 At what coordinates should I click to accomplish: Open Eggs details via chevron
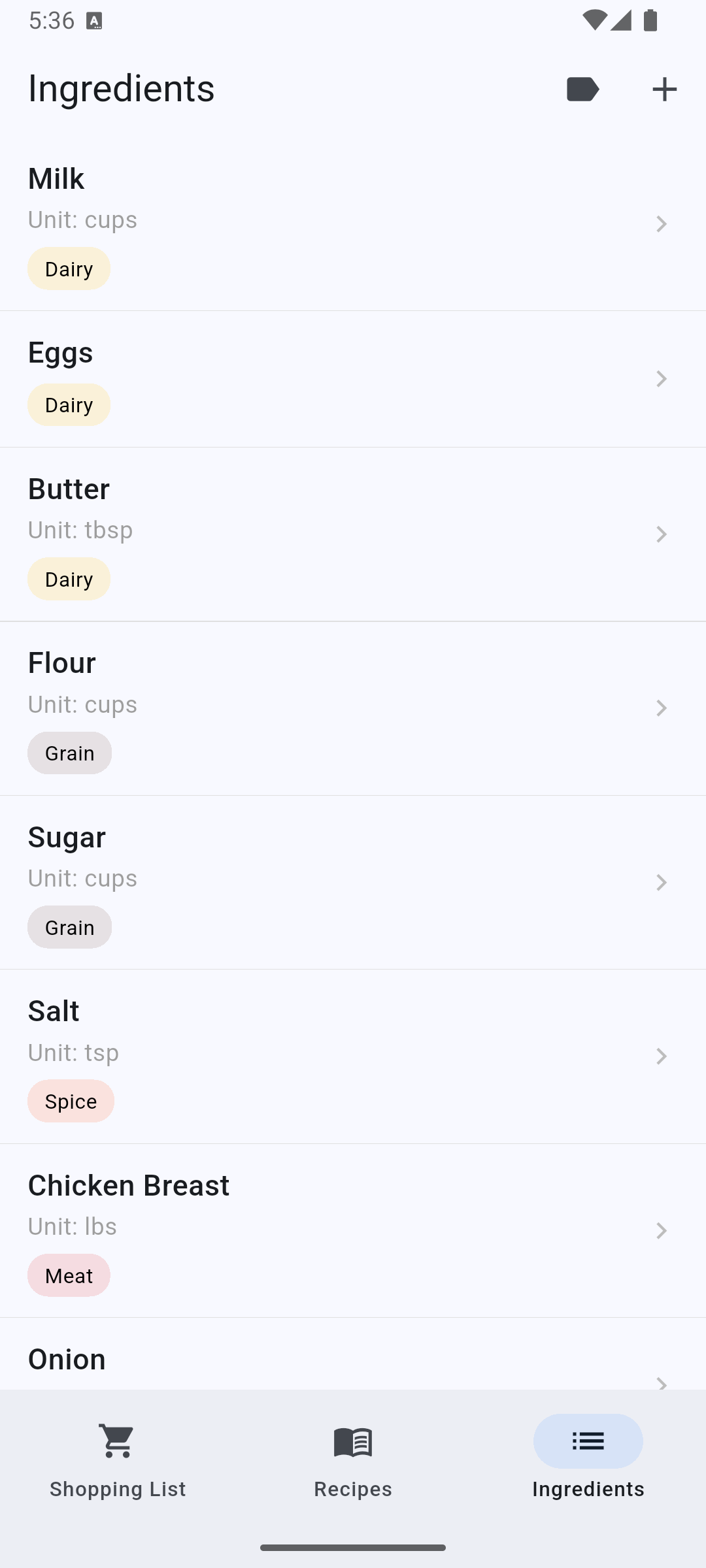[662, 379]
